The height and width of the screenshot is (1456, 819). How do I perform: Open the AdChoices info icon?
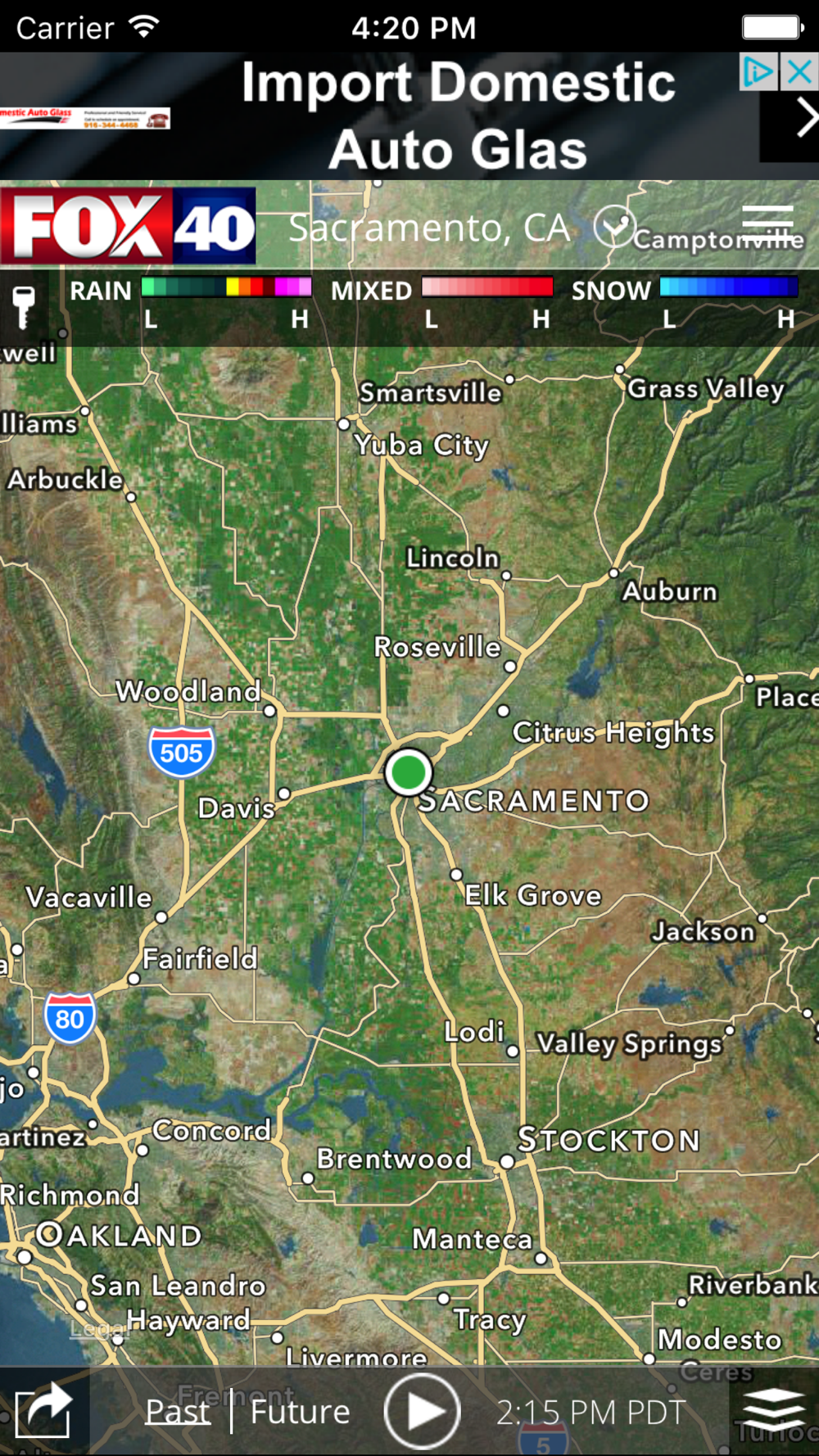758,72
